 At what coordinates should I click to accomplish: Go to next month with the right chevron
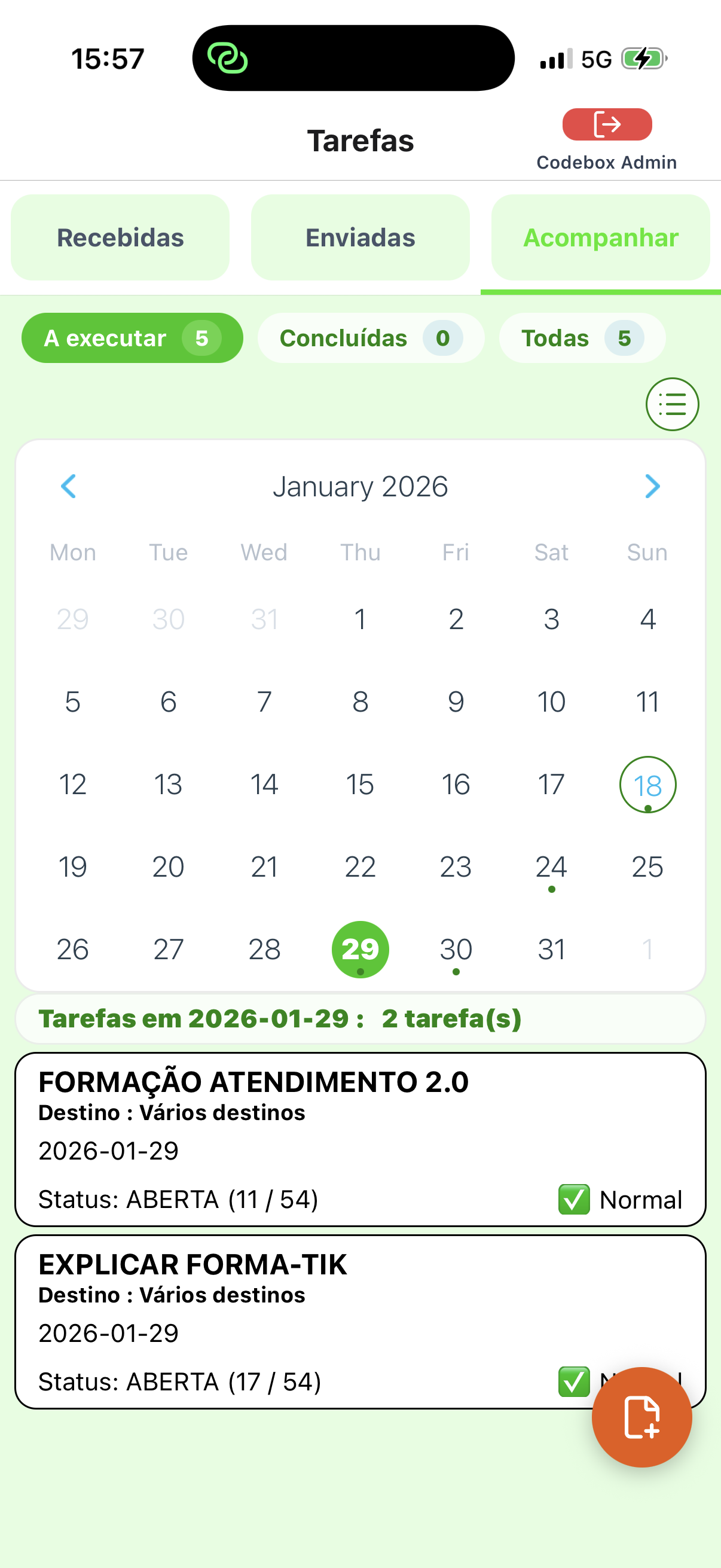coord(652,486)
